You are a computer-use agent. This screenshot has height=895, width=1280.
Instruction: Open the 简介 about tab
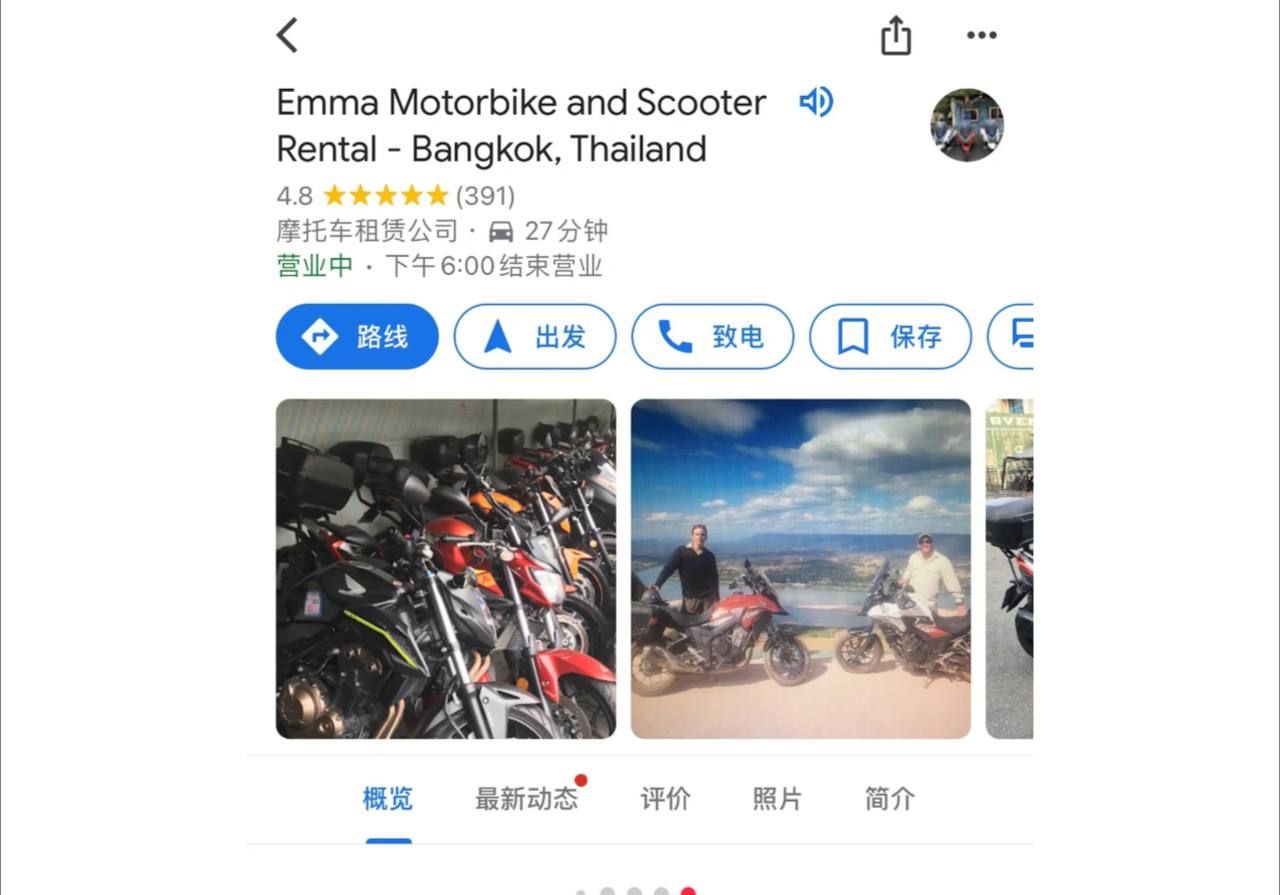889,799
